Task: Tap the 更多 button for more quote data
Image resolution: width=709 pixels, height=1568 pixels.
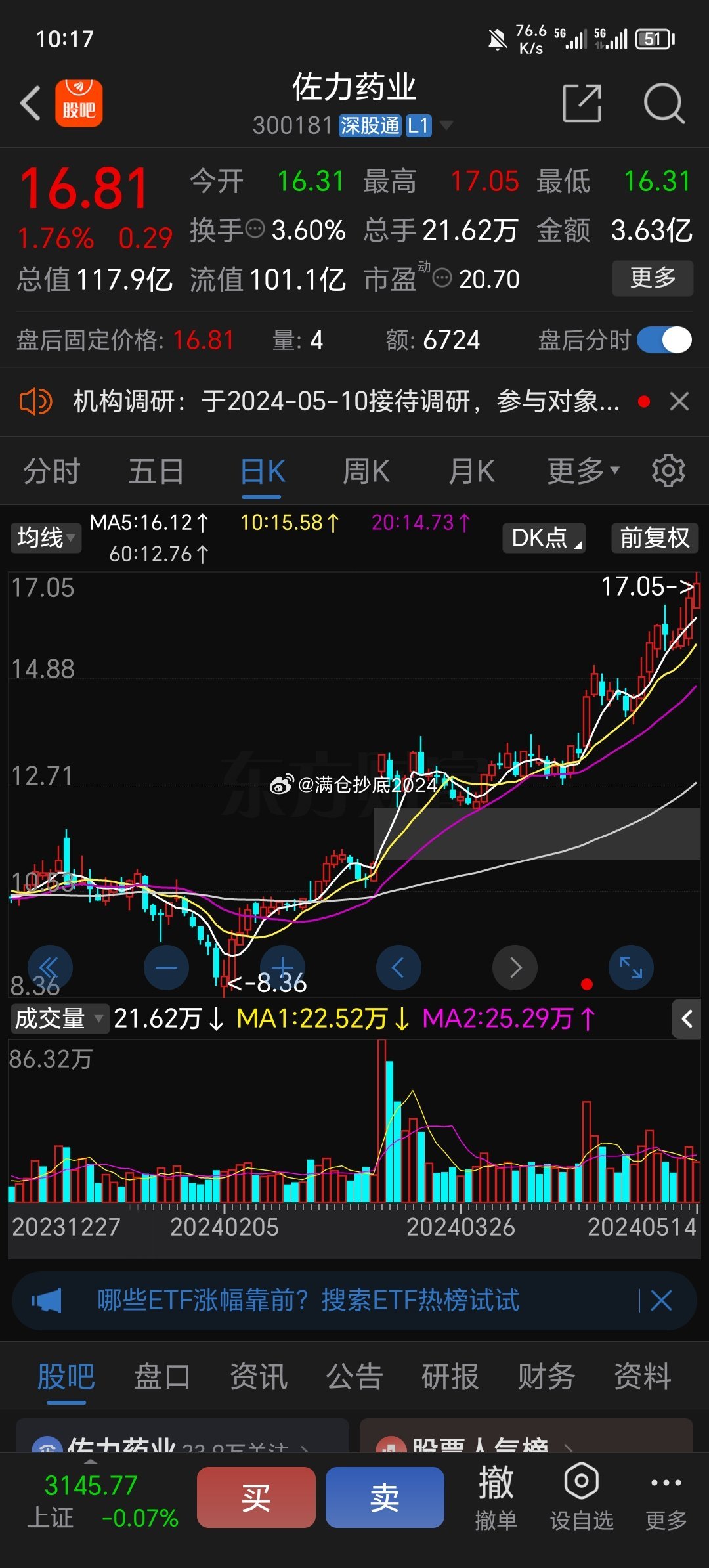Action: point(653,278)
